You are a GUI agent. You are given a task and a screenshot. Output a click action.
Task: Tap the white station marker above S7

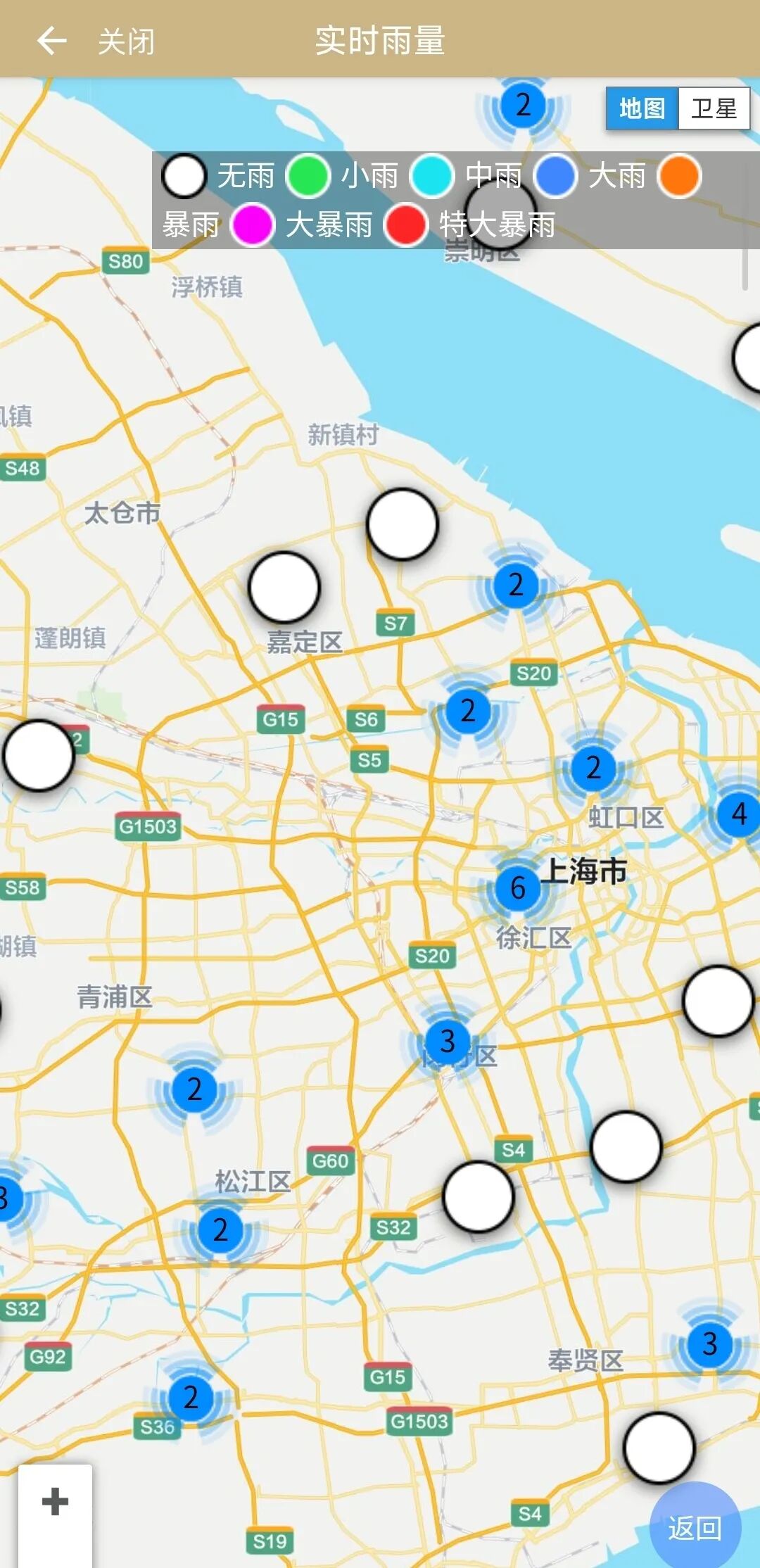coord(403,525)
